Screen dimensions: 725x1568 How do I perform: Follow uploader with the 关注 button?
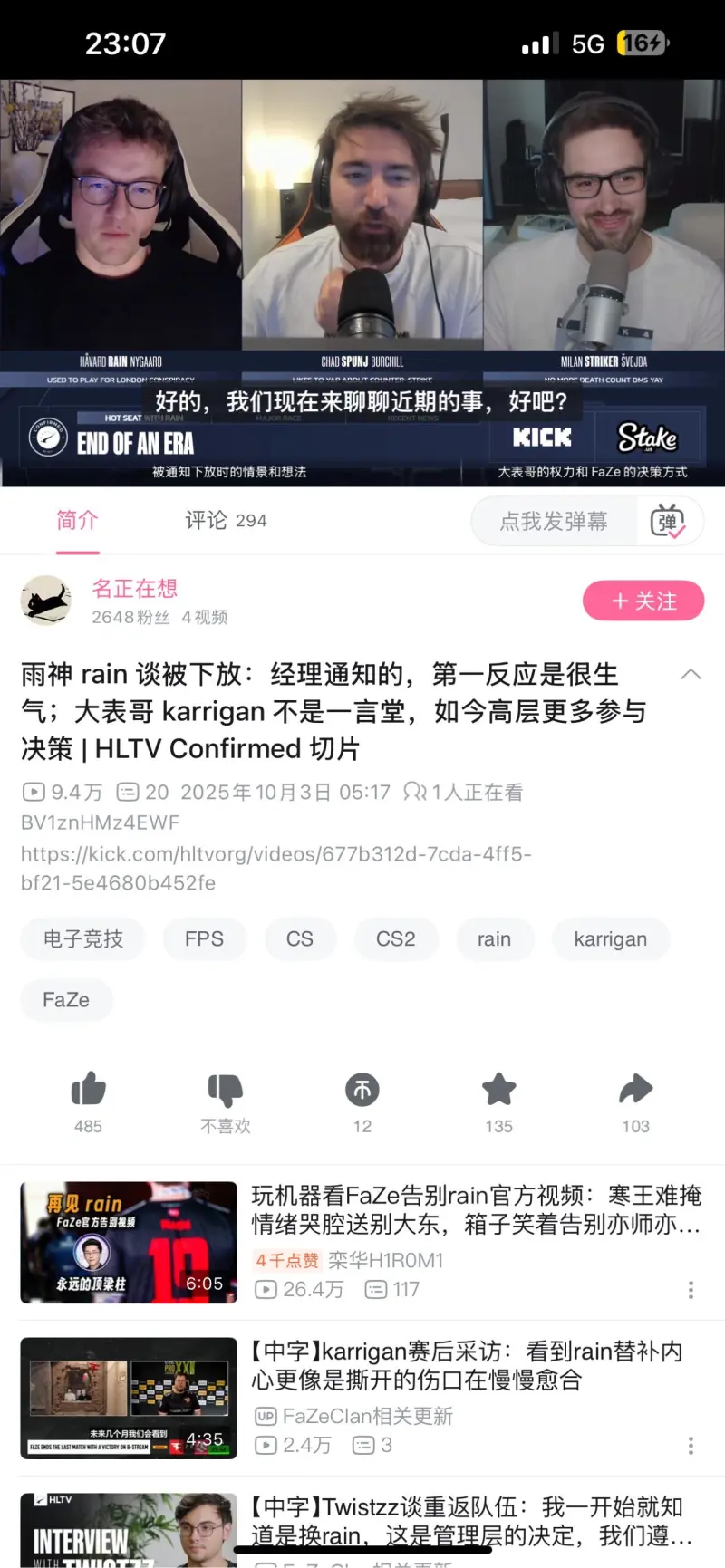(643, 601)
